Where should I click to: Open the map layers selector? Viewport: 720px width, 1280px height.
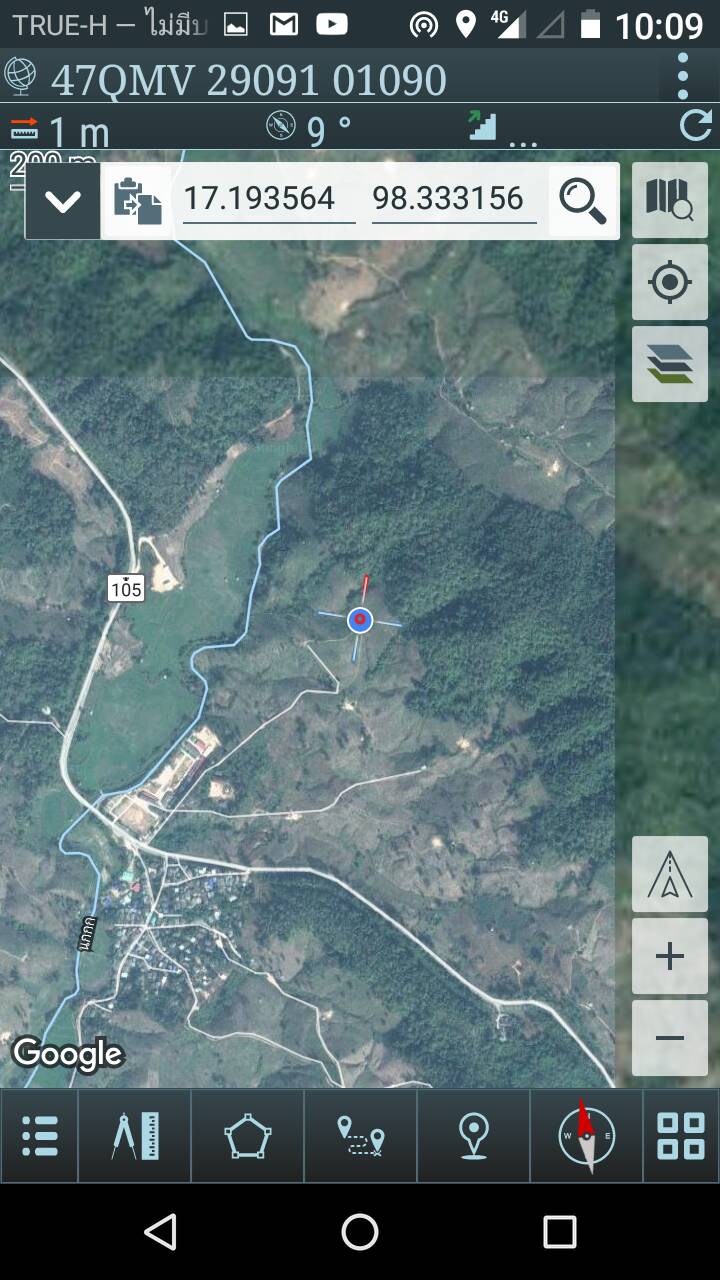click(670, 364)
